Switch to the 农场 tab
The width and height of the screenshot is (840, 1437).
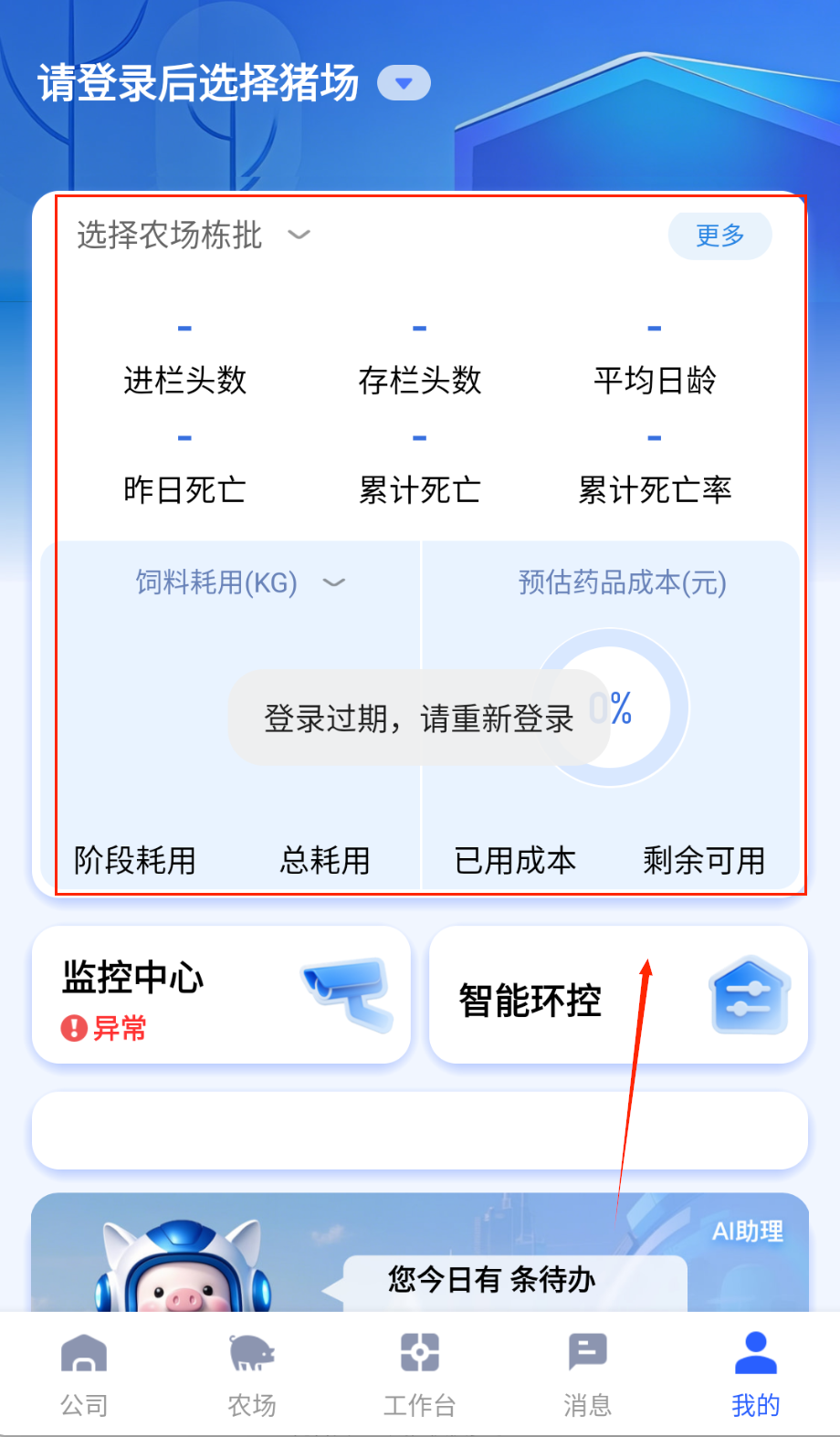click(252, 1375)
